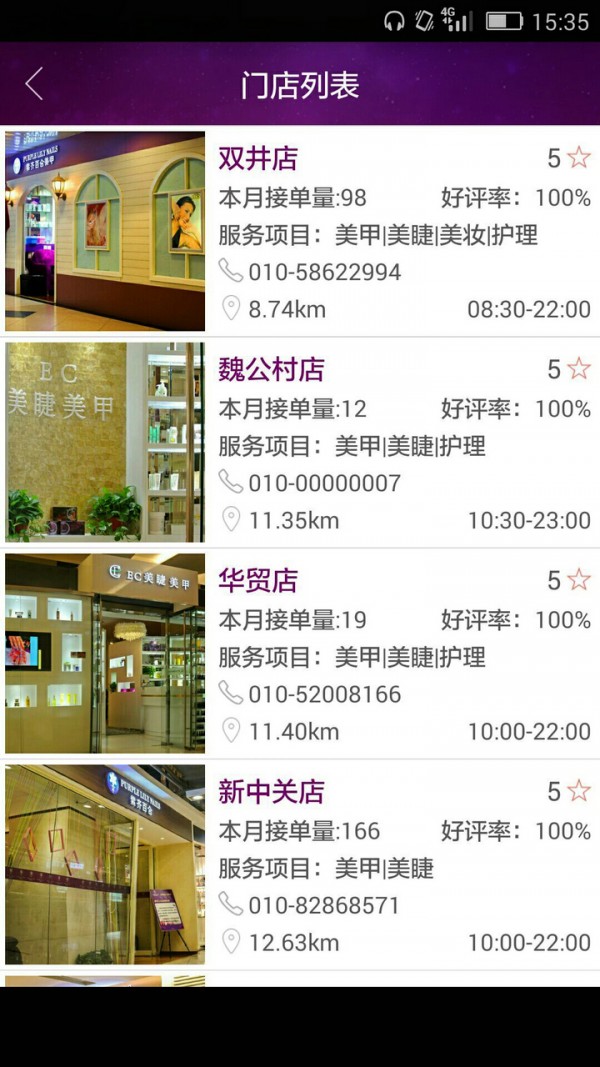Open the 魏公村店 store listing
This screenshot has height=1067, width=600.
tap(271, 370)
